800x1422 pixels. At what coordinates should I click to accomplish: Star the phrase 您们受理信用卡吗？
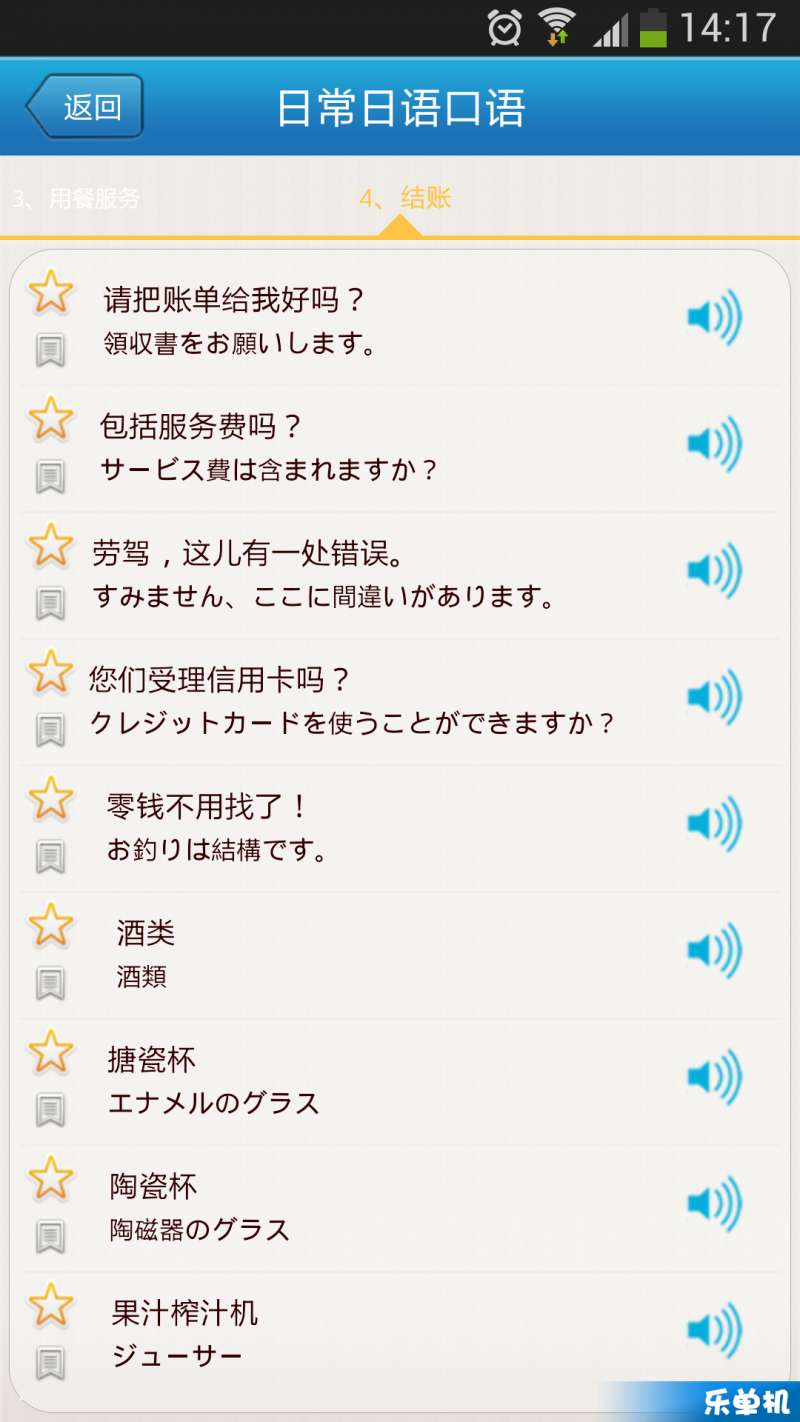click(50, 671)
